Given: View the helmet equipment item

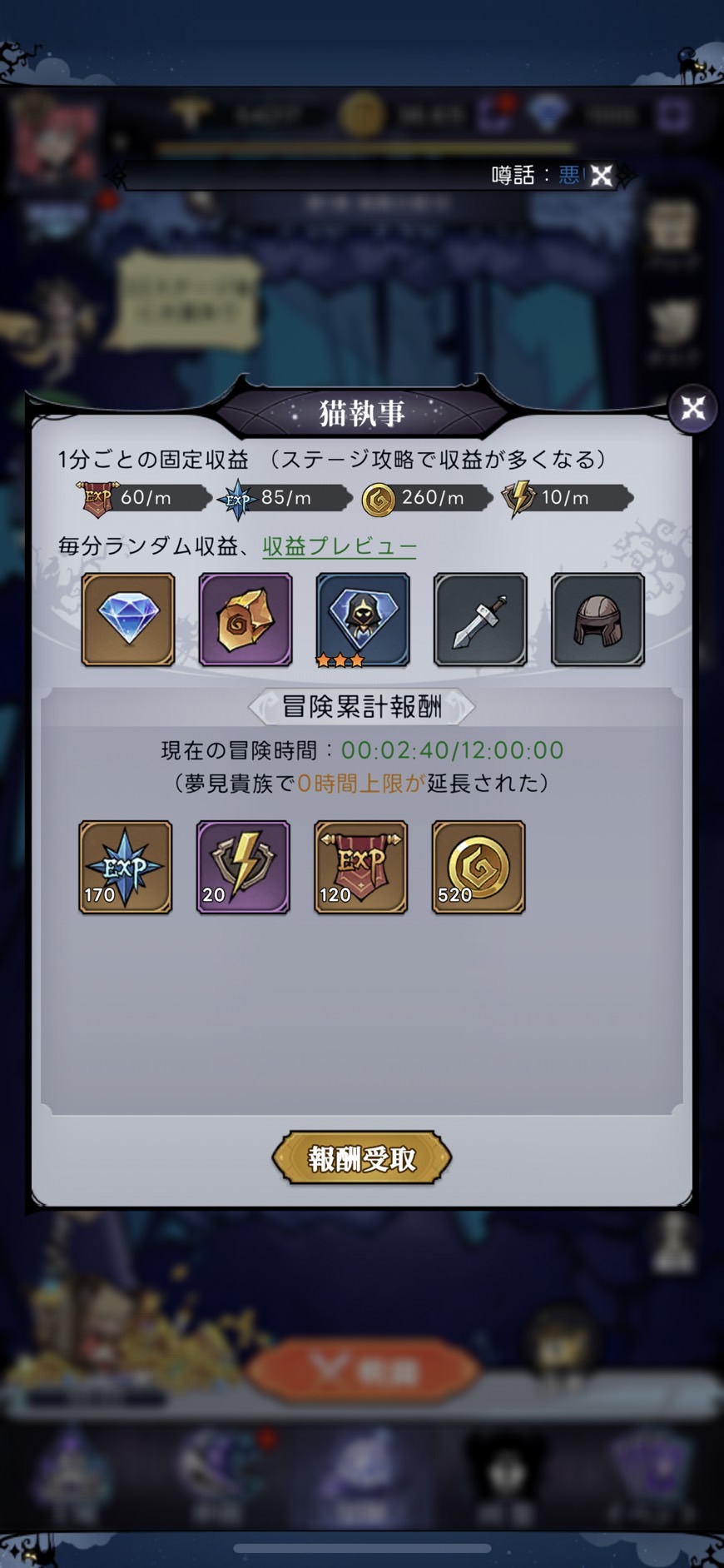Looking at the screenshot, I should coord(598,620).
